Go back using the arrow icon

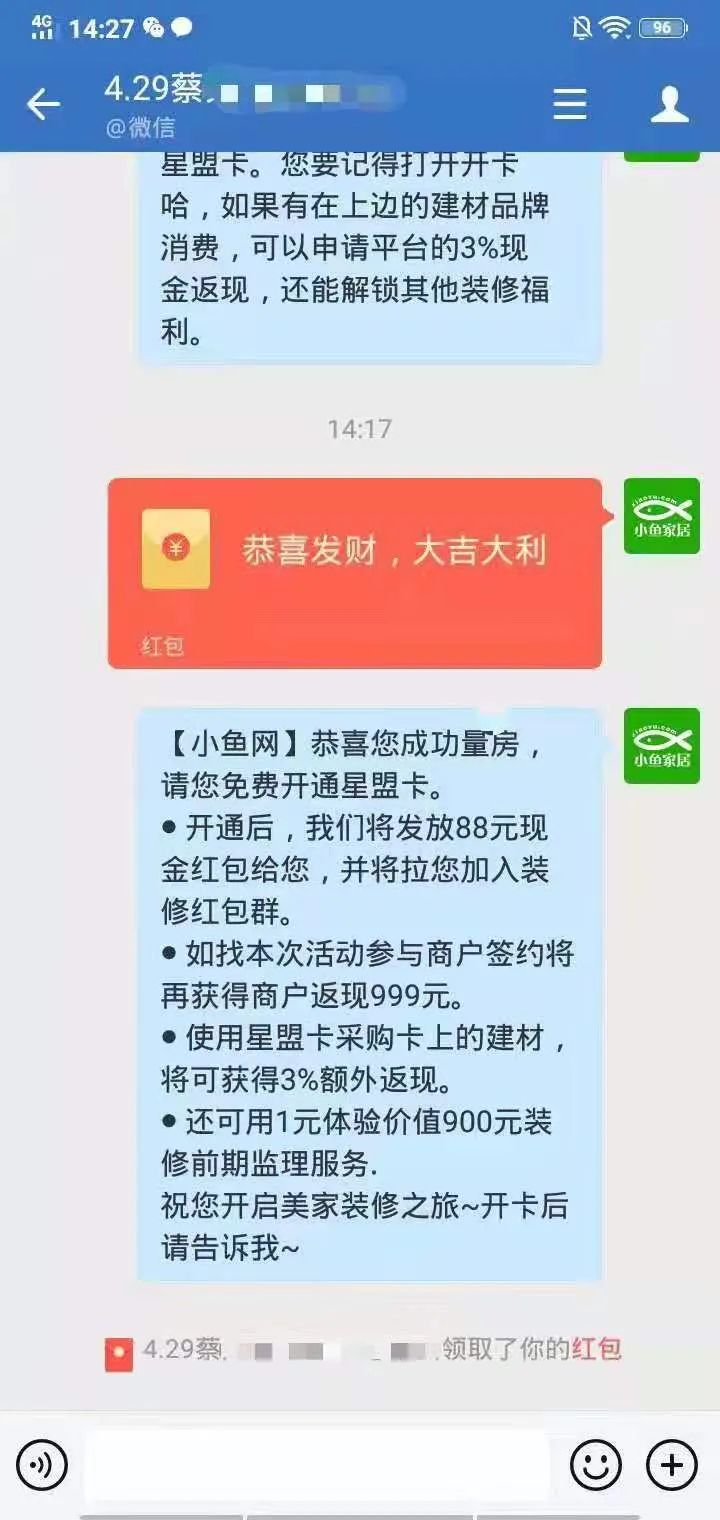pyautogui.click(x=43, y=104)
